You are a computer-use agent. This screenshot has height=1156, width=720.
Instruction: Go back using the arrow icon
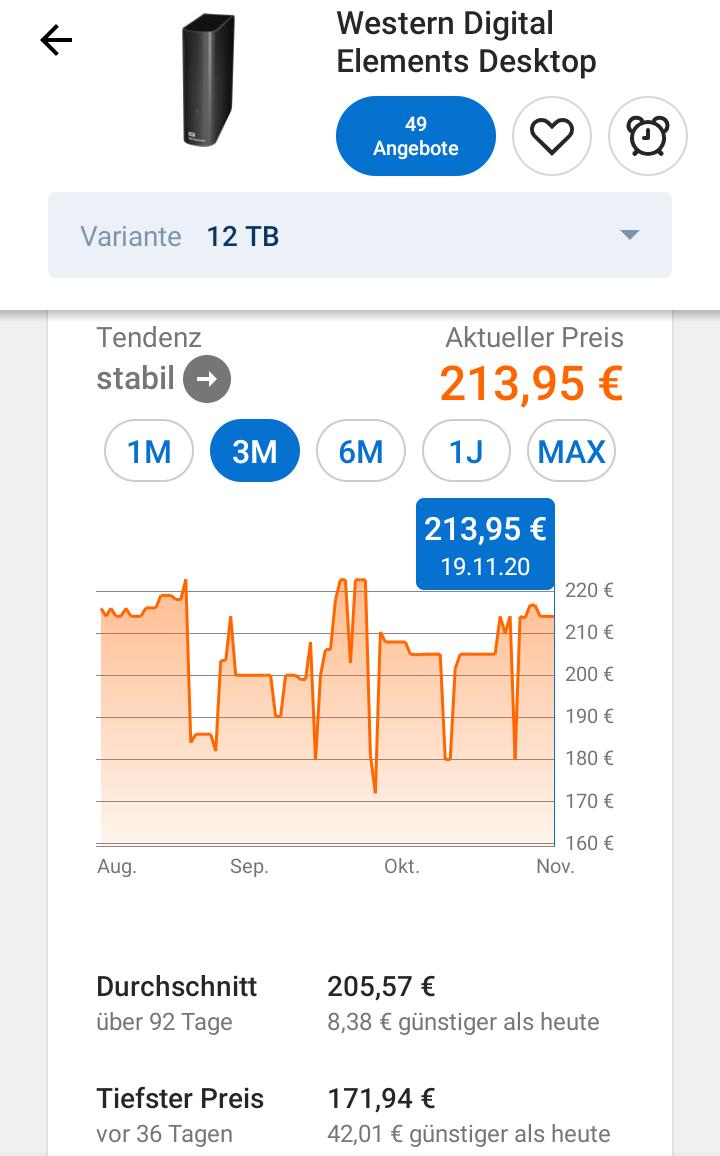pos(56,41)
